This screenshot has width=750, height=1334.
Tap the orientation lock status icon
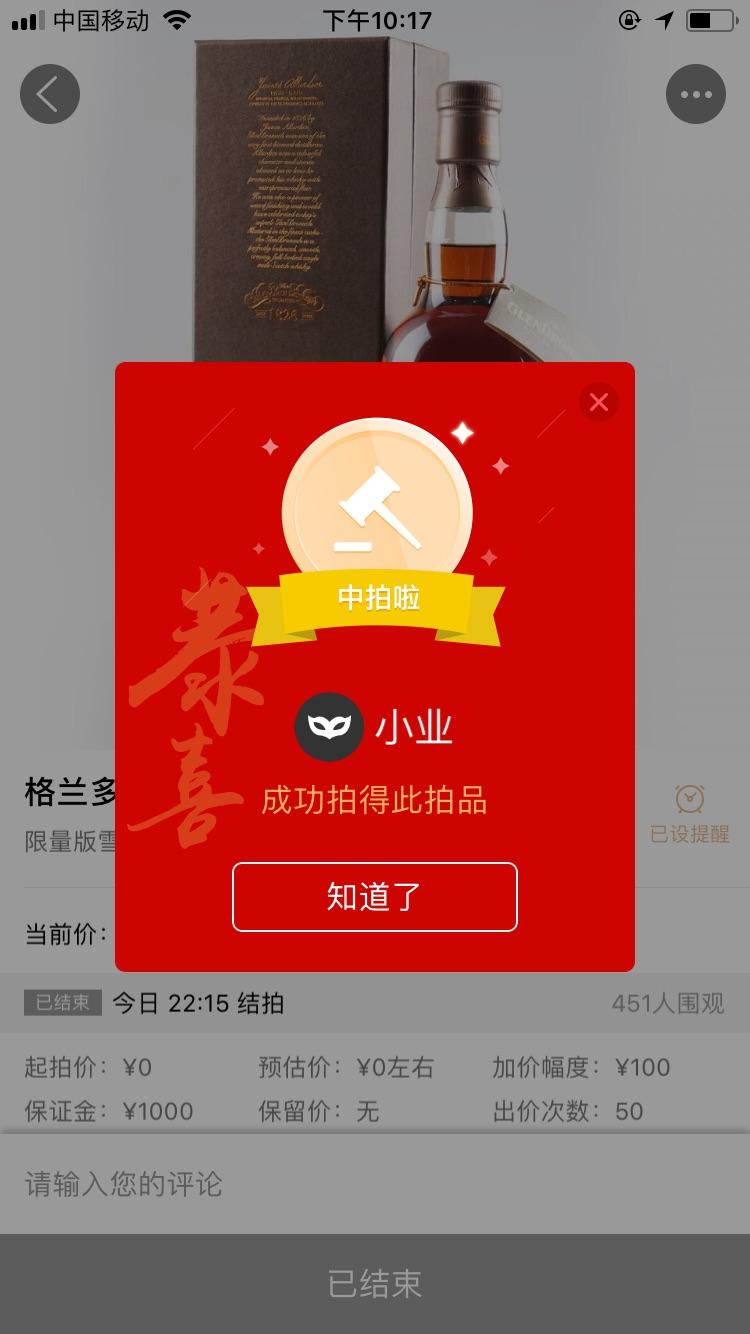(629, 18)
